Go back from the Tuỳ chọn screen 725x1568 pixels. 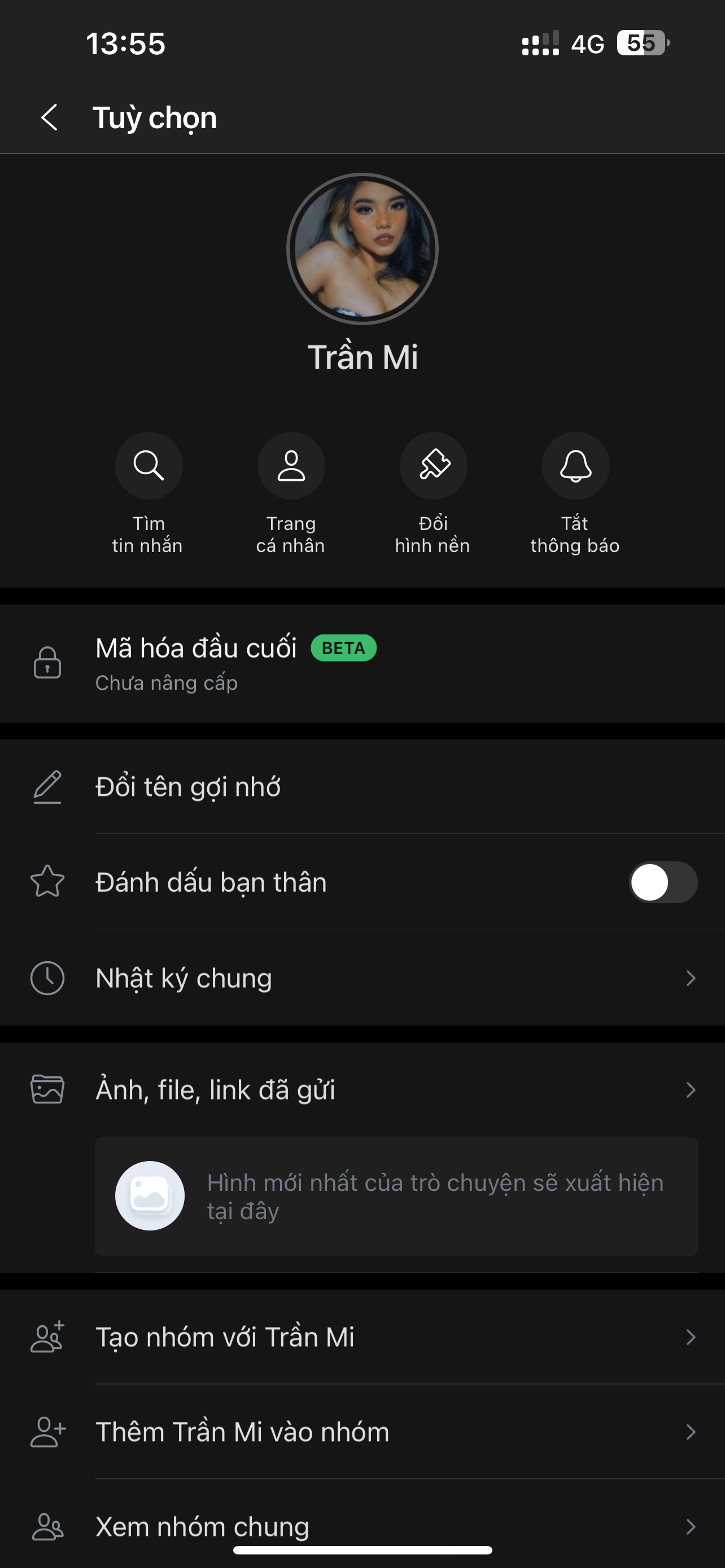pos(49,117)
